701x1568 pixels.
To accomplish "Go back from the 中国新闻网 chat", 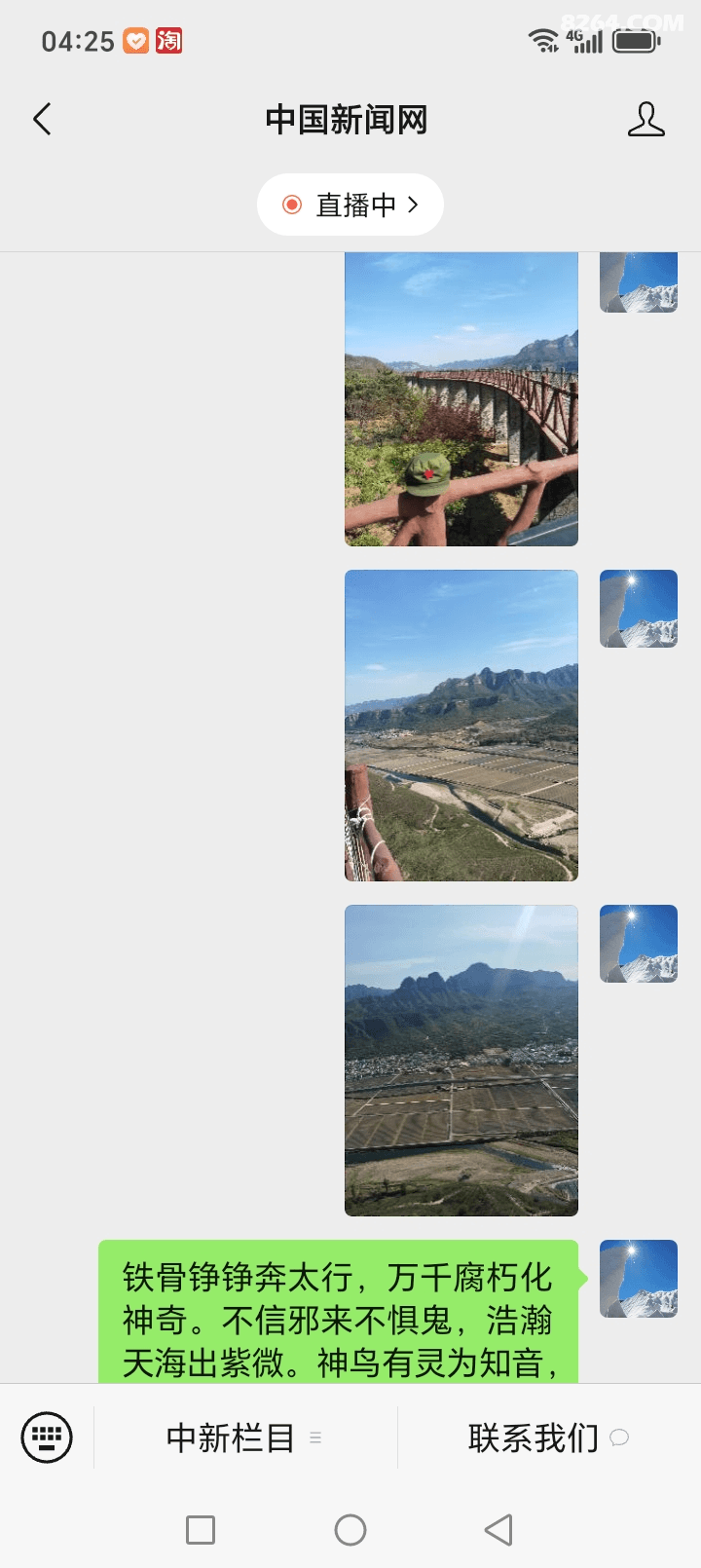I will (x=42, y=120).
